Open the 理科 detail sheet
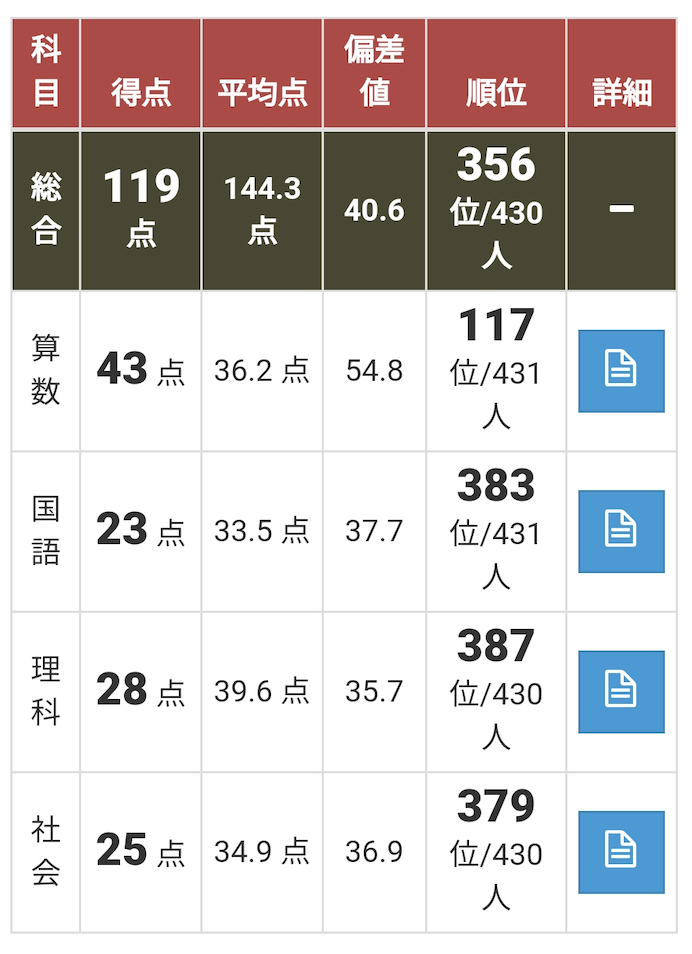Screen dimensions: 692x954 click(x=621, y=691)
